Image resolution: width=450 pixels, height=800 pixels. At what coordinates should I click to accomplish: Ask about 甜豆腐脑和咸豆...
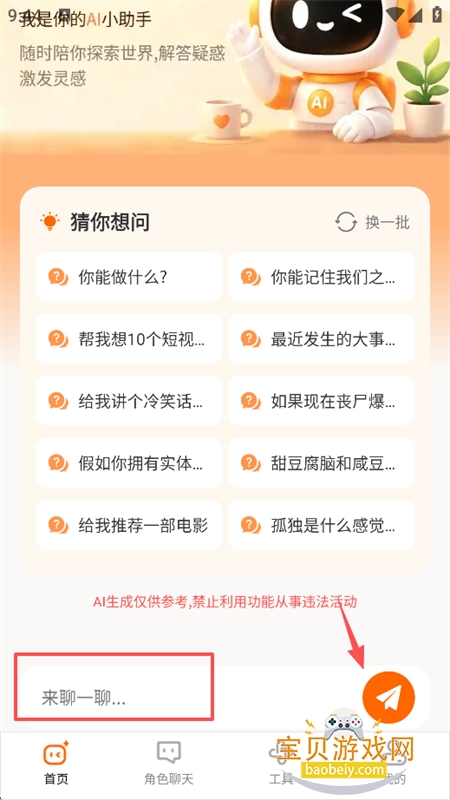click(321, 463)
